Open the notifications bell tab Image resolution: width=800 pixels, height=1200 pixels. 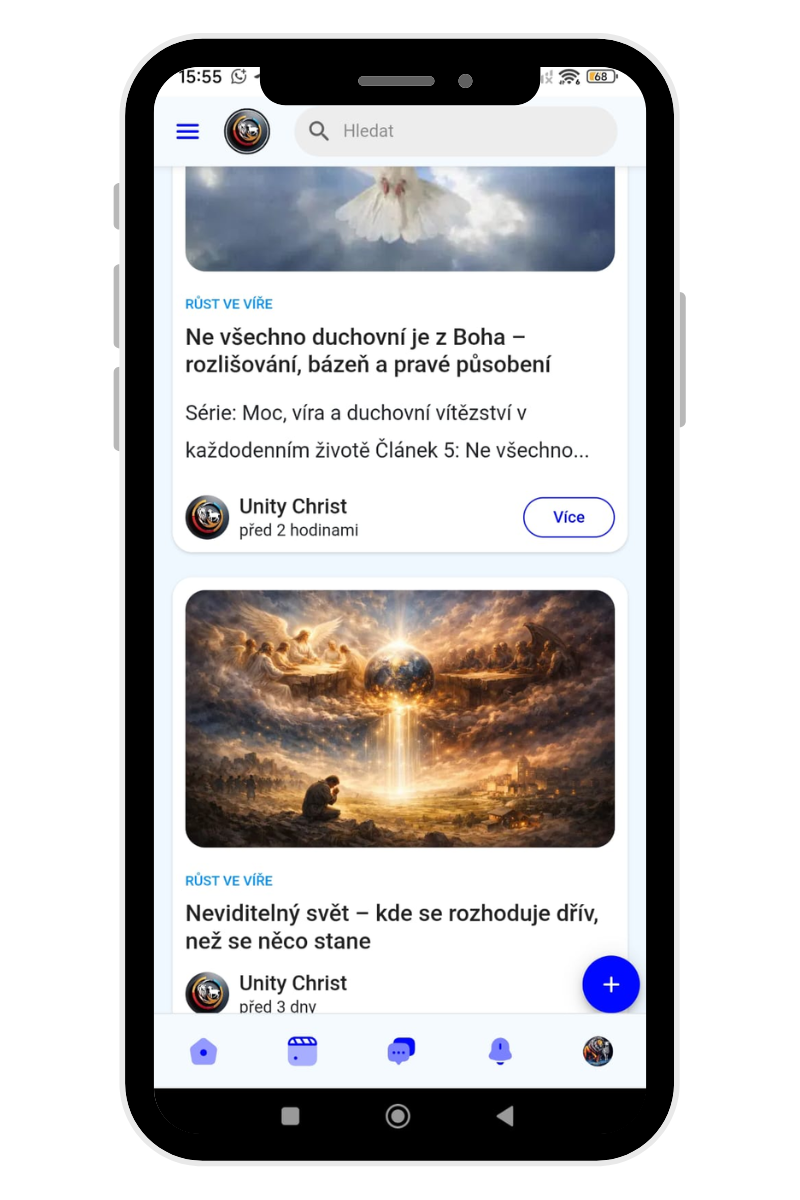tap(500, 1051)
